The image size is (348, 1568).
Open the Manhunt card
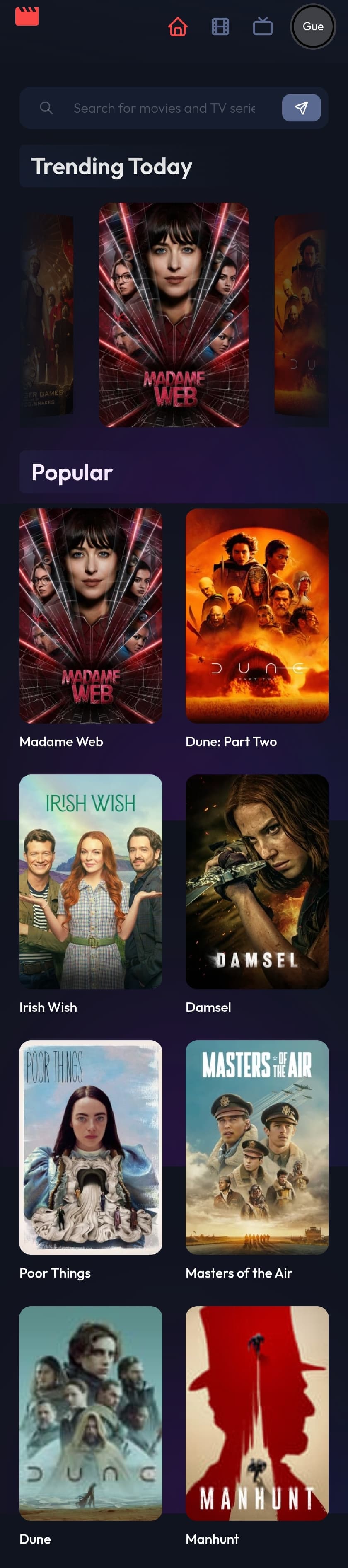[257, 1413]
